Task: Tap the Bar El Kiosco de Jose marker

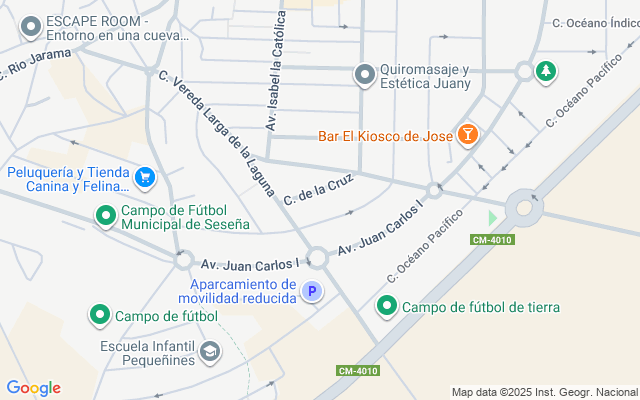Action: (x=467, y=134)
